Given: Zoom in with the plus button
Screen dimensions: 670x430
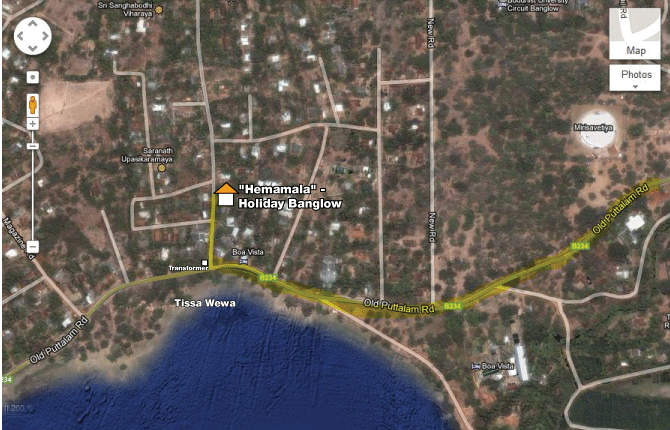Looking at the screenshot, I should pos(32,124).
